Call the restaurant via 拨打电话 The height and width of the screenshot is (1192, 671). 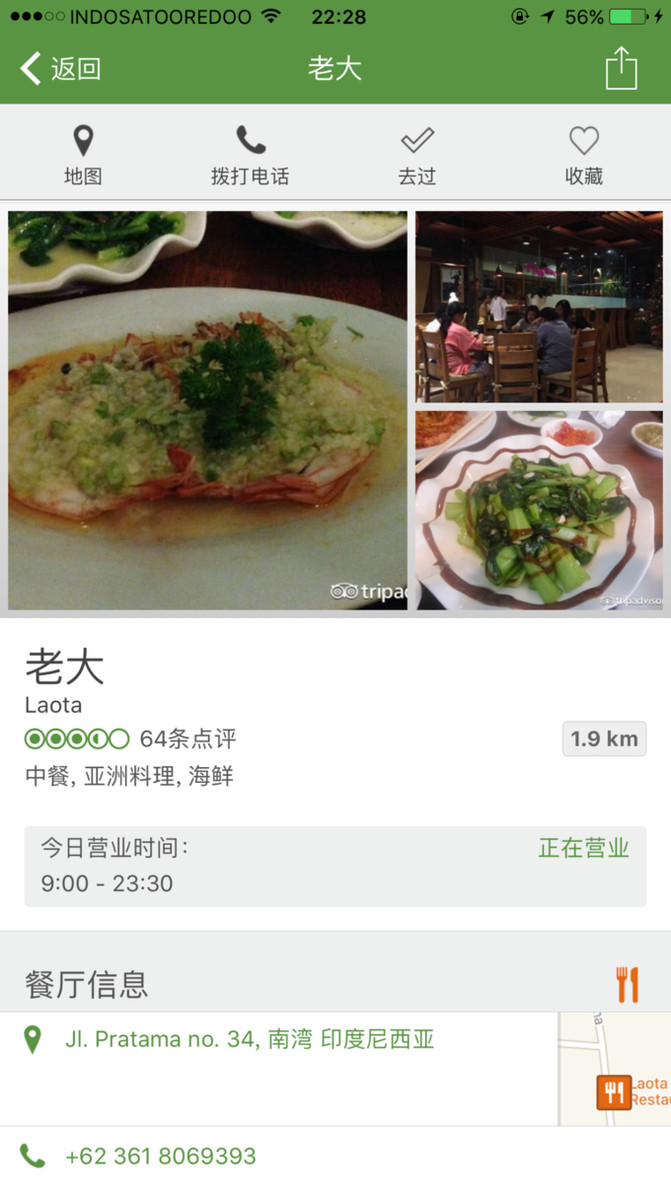(x=250, y=156)
